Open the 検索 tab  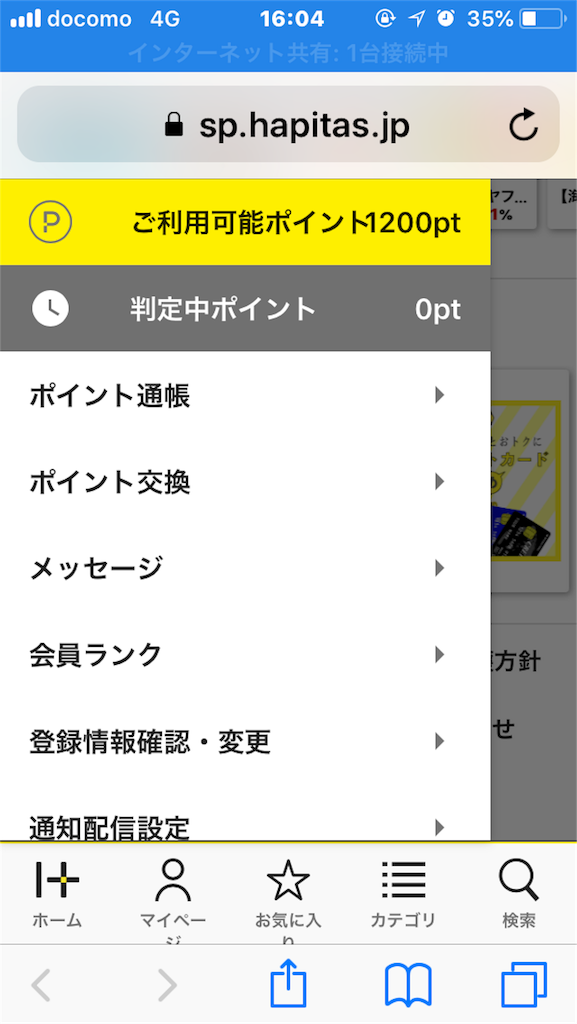[x=519, y=894]
